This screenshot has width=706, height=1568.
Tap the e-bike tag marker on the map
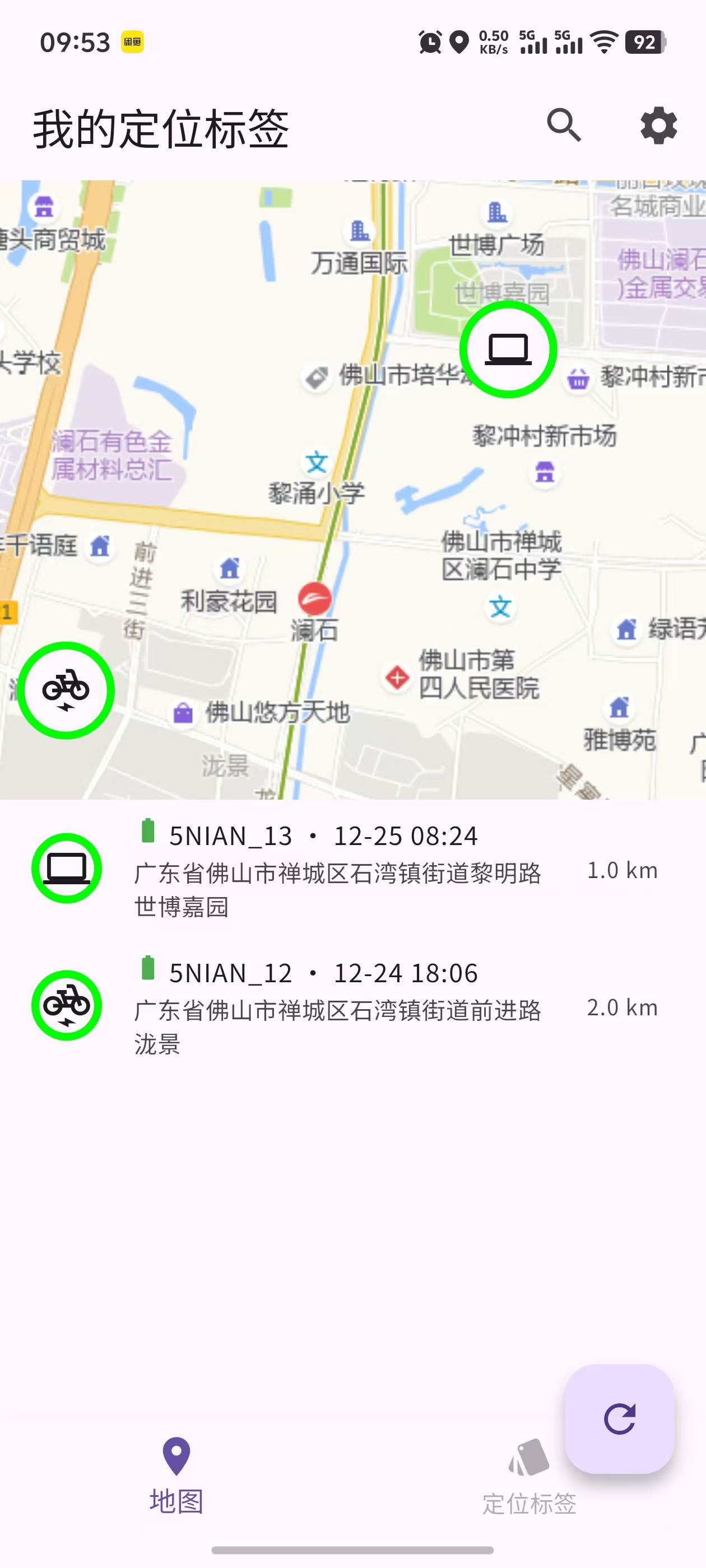66,690
